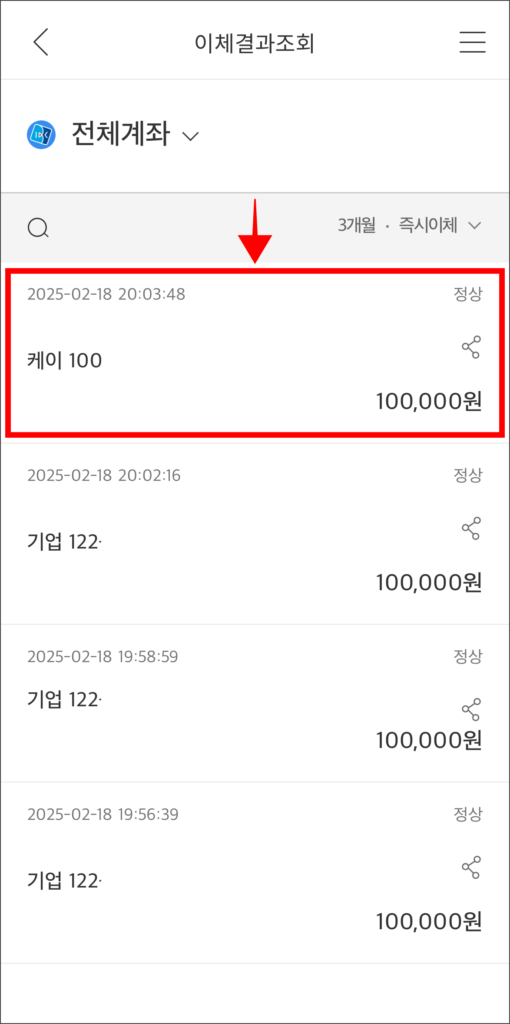The height and width of the screenshot is (1024, 510).
Task: Share the transfer made at 20:02:16
Action: (471, 528)
